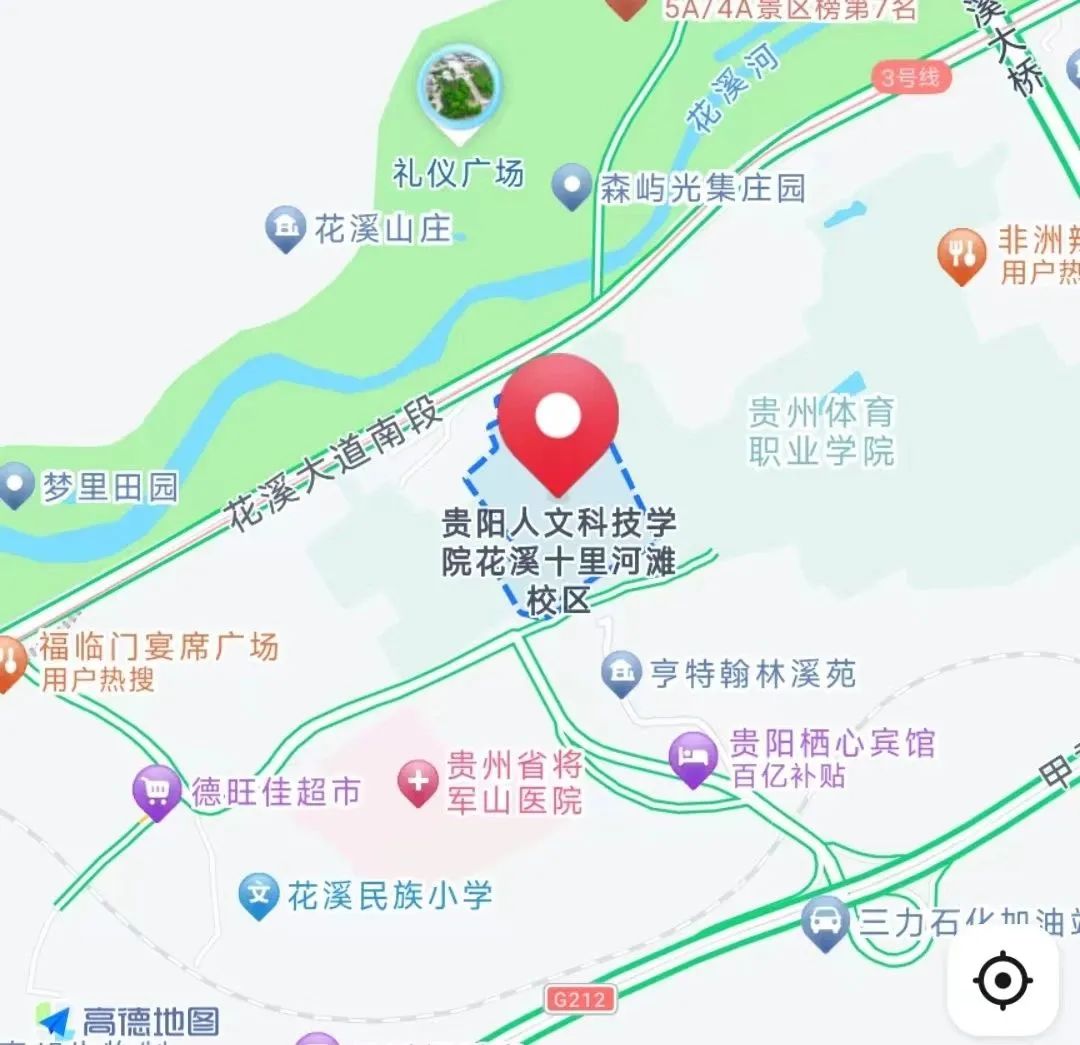Open 亨特翰林溪苑 residence marker

pyautogui.click(x=622, y=673)
